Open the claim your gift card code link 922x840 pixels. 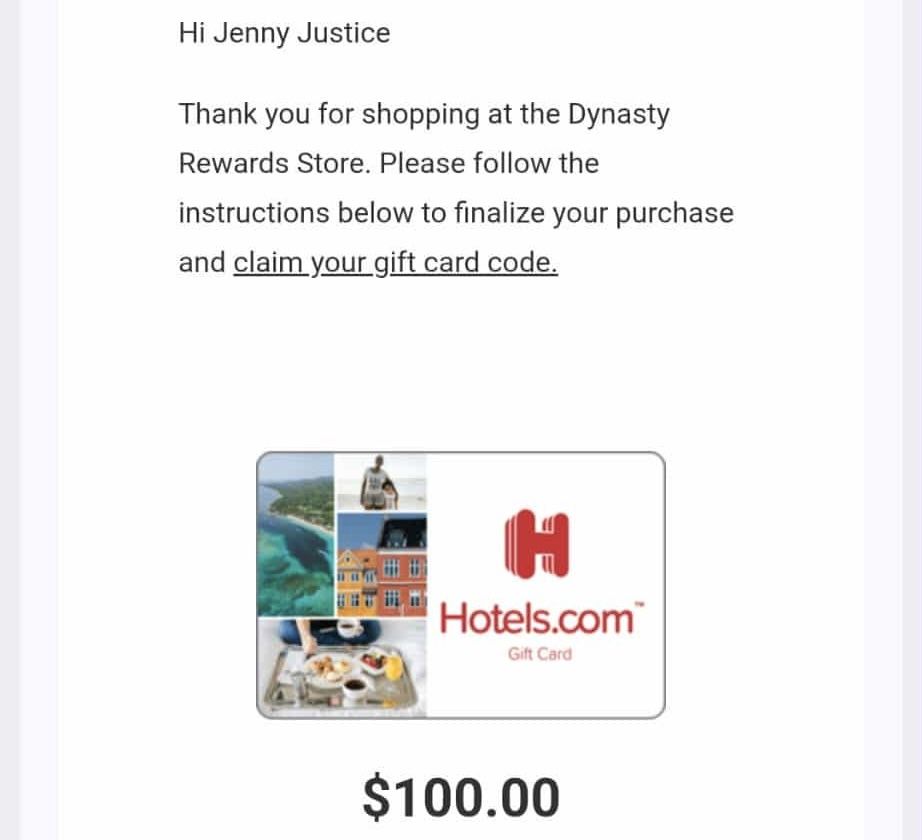395,263
